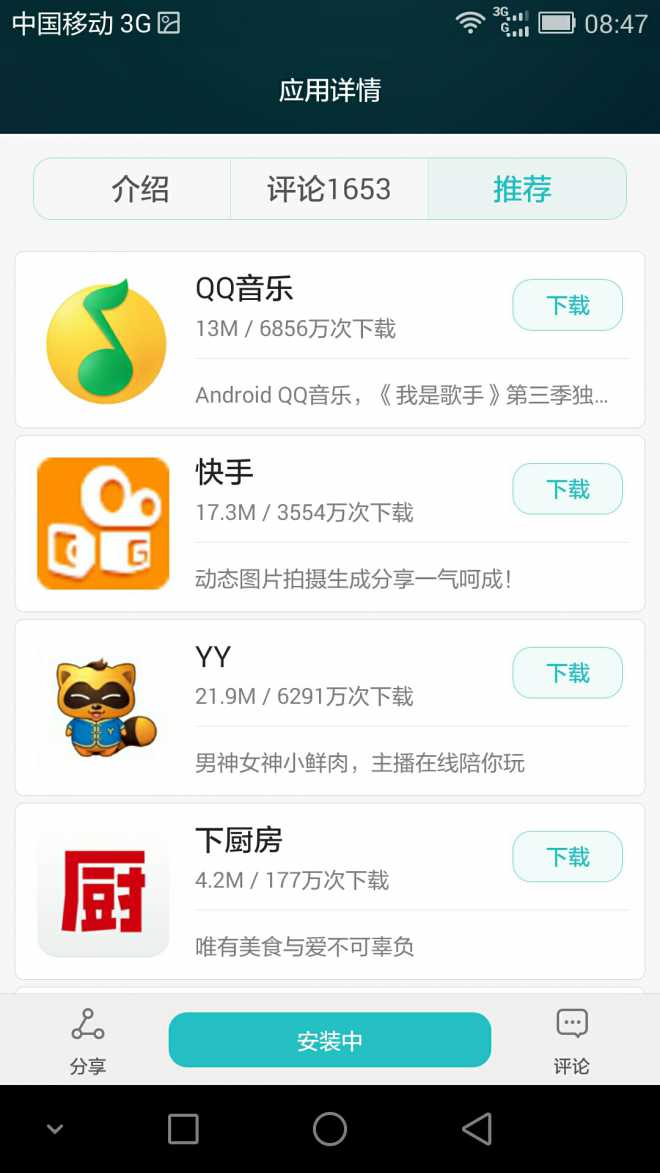This screenshot has height=1173, width=660.
Task: Open the 评论1653 tab
Action: [x=329, y=189]
